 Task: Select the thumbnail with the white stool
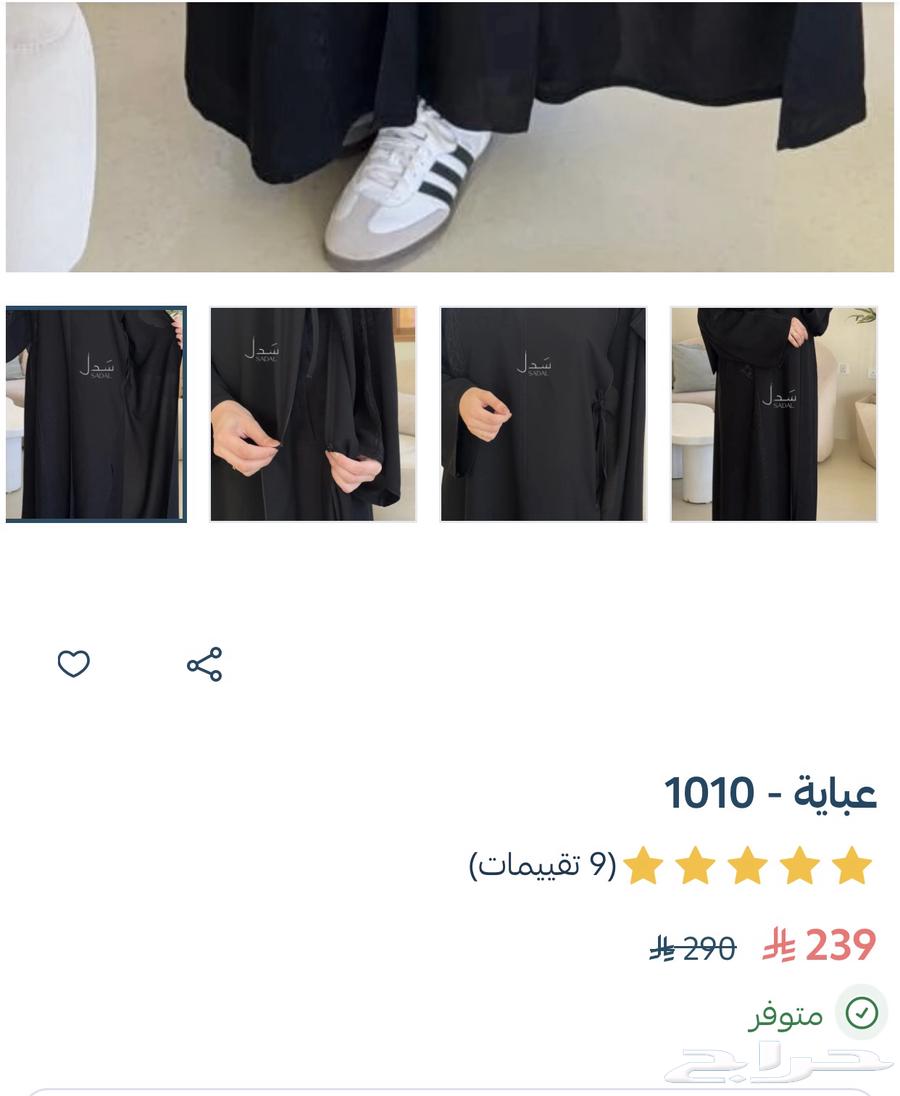point(774,414)
